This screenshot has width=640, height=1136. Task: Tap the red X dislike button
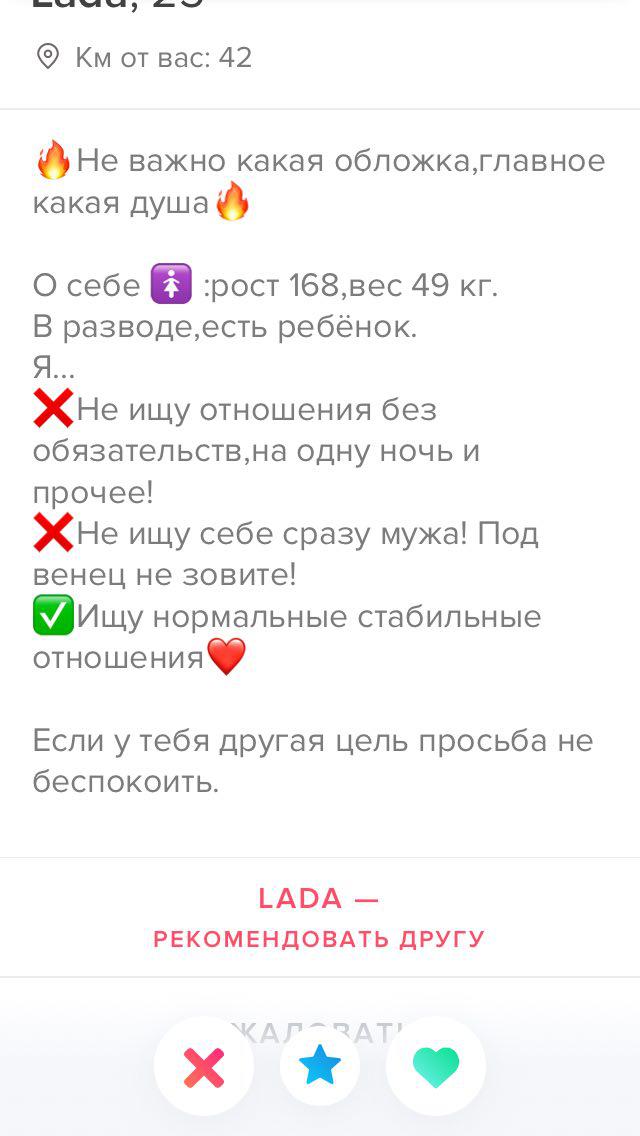[x=204, y=1066]
